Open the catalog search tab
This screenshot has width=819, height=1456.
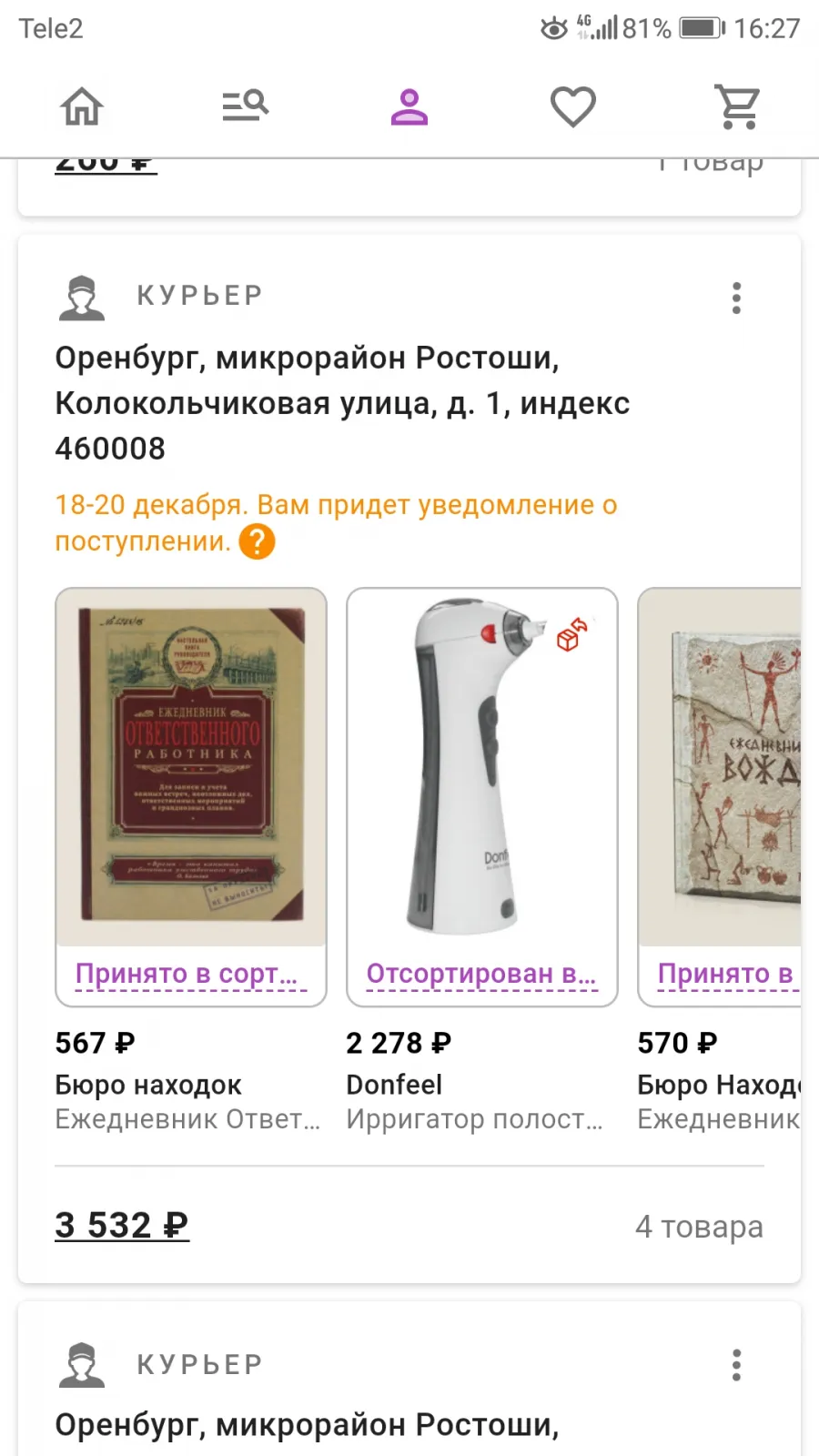(x=246, y=106)
